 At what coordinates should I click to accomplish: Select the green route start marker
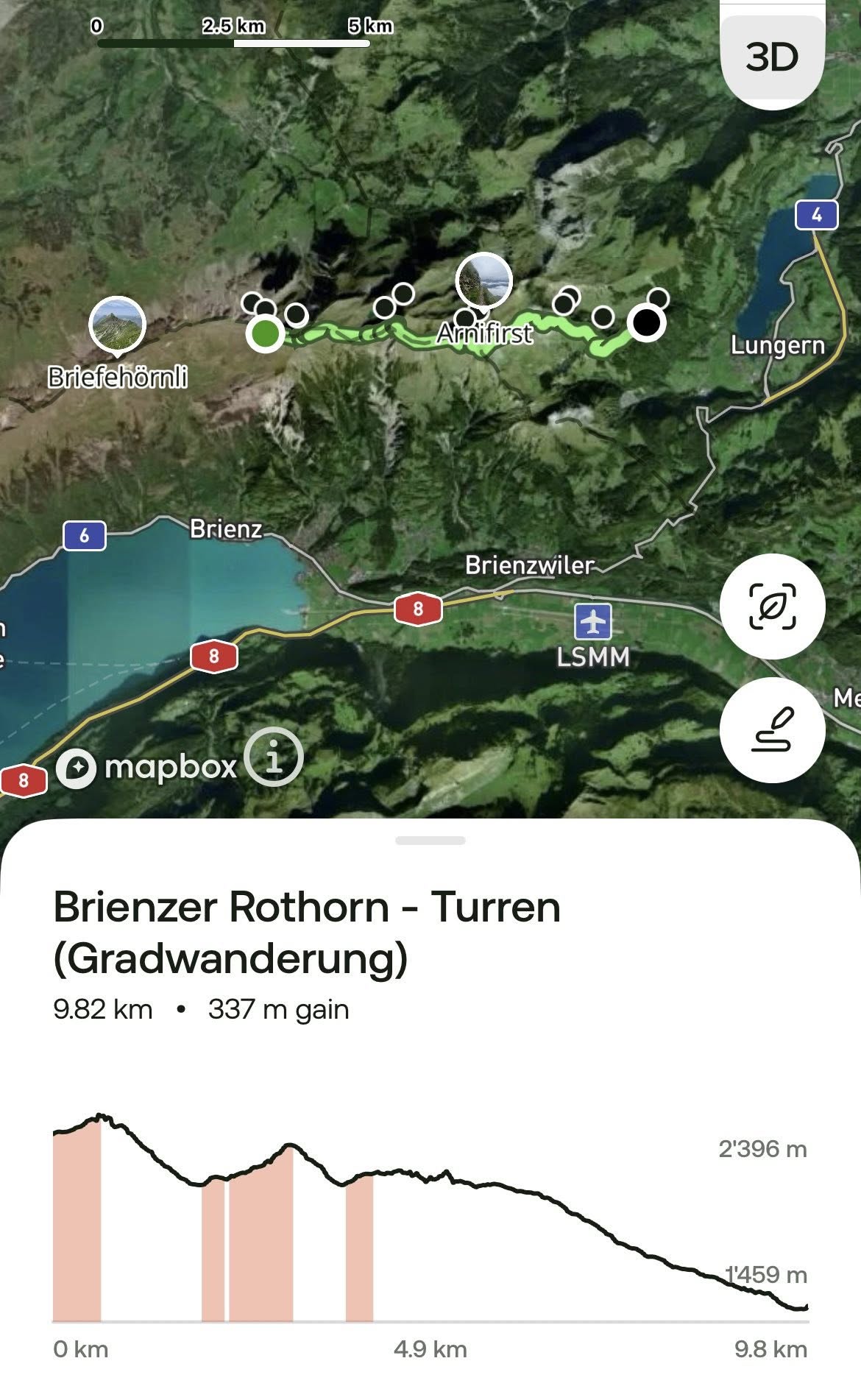[266, 333]
